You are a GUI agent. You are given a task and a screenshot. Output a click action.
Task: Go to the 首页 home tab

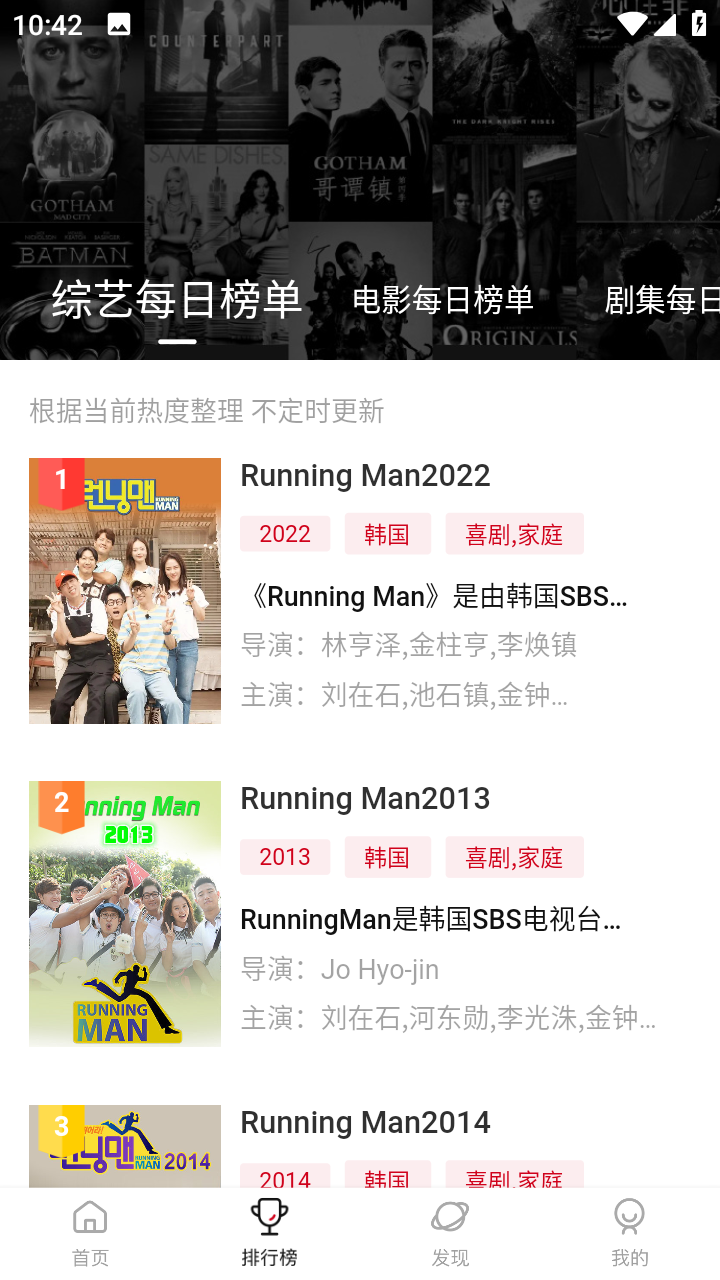(90, 1232)
